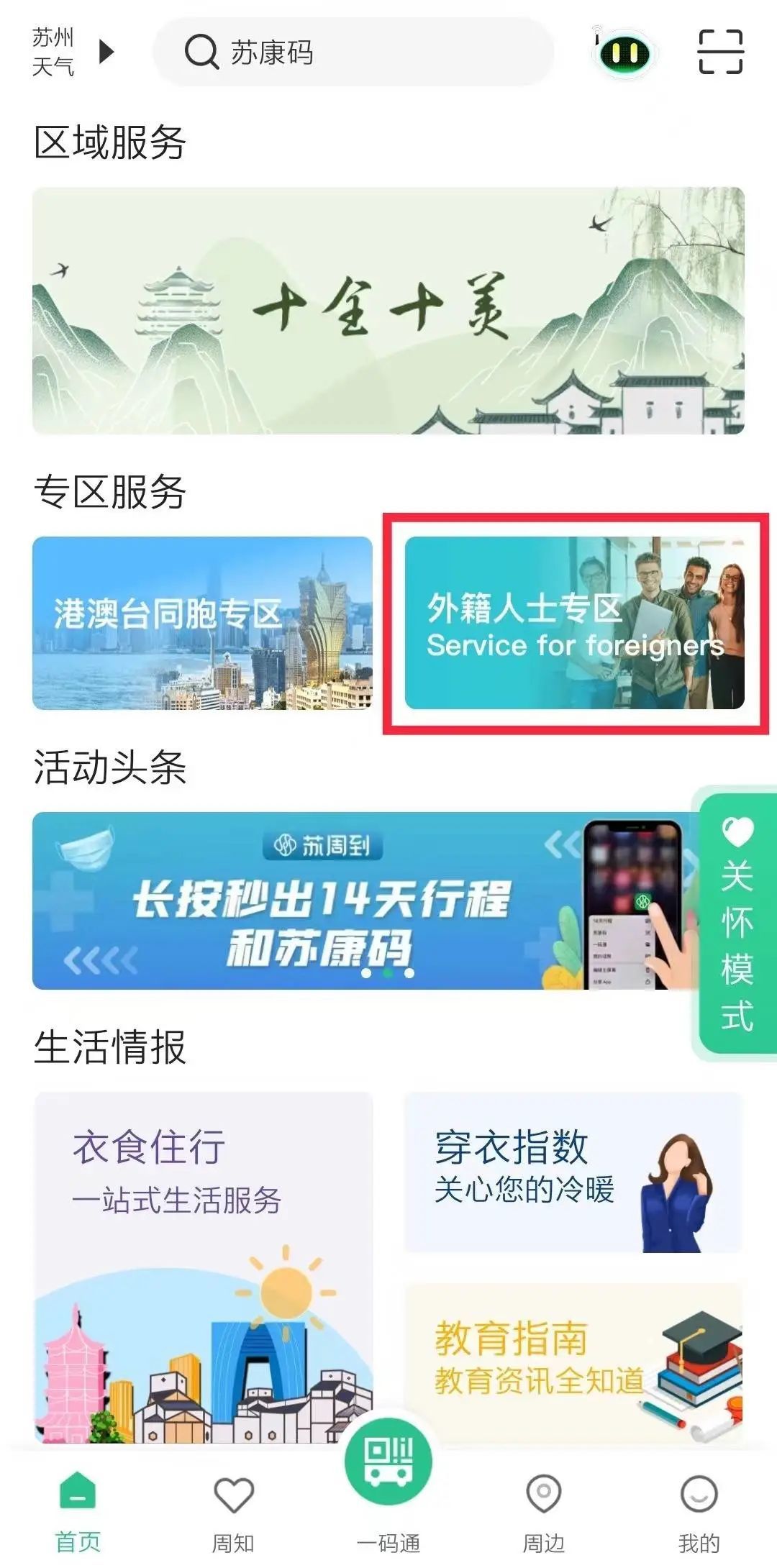This screenshot has height=1568, width=777.
Task: Open the 十全十美 regional services banner
Action: [x=388, y=311]
